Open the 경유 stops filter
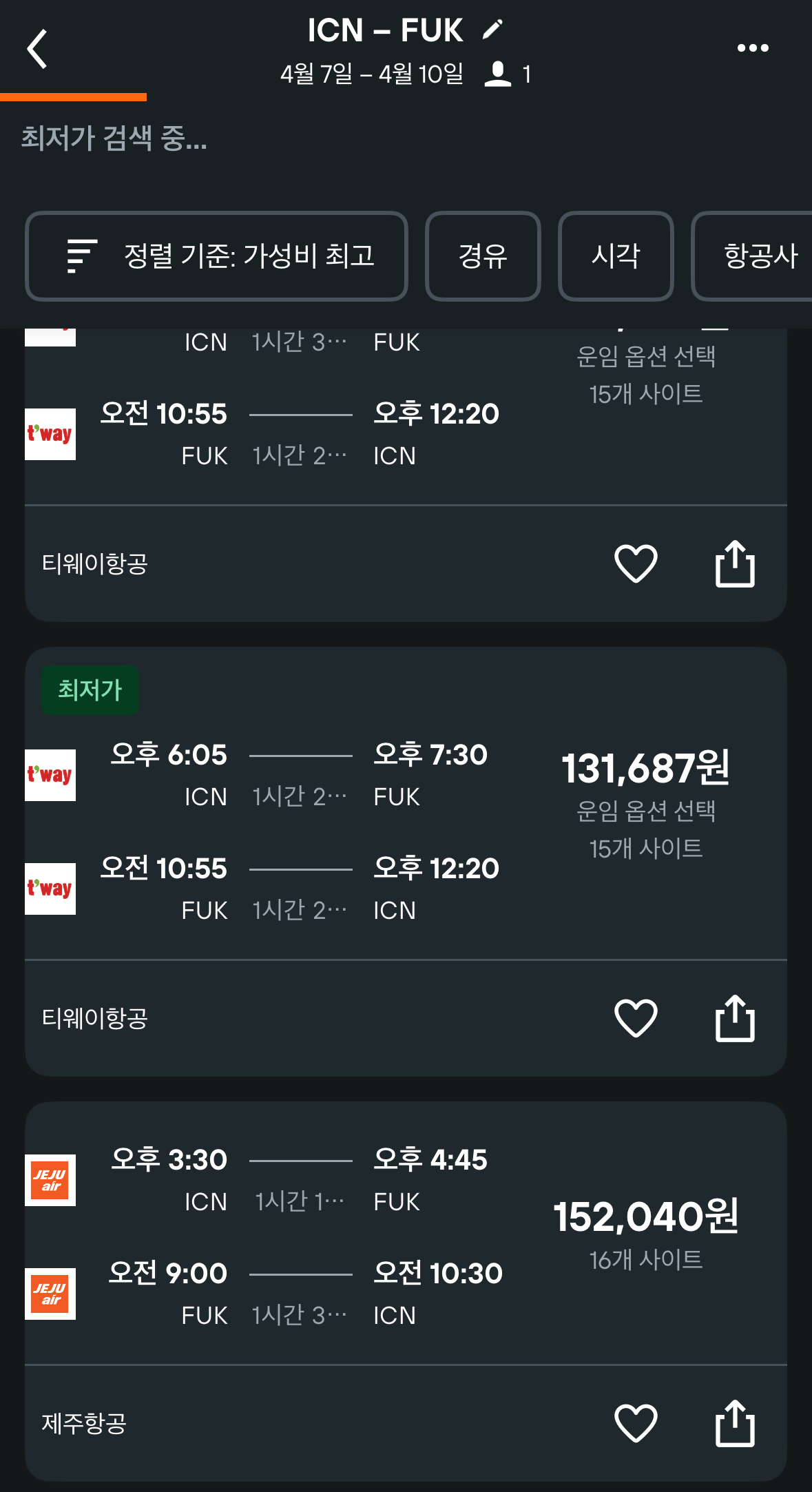 point(483,256)
